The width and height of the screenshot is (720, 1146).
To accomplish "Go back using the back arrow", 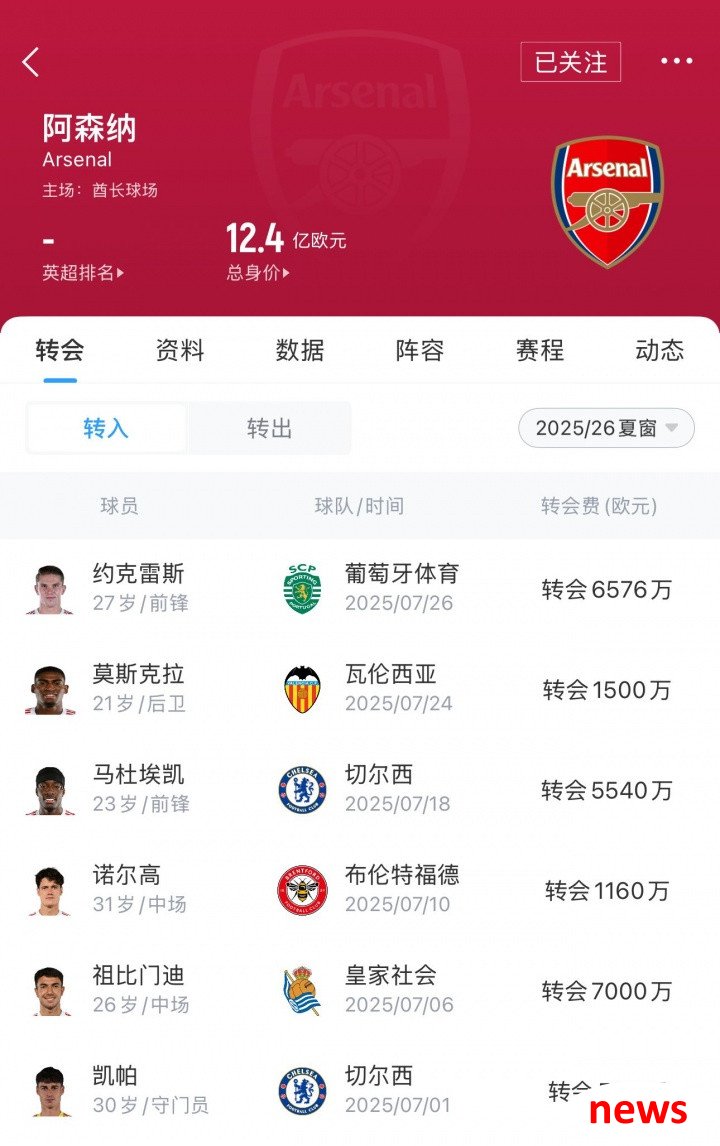I will pyautogui.click(x=31, y=62).
